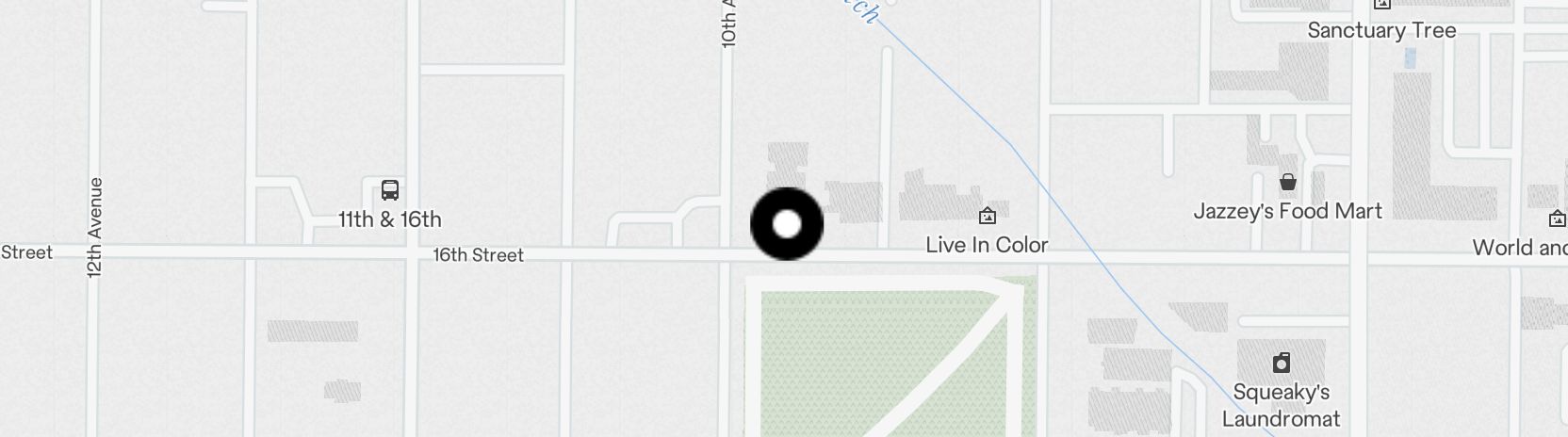Viewport: 1568px width, 437px height.
Task: Select Jazzey's Food Mart on the map
Action: pos(1287,183)
